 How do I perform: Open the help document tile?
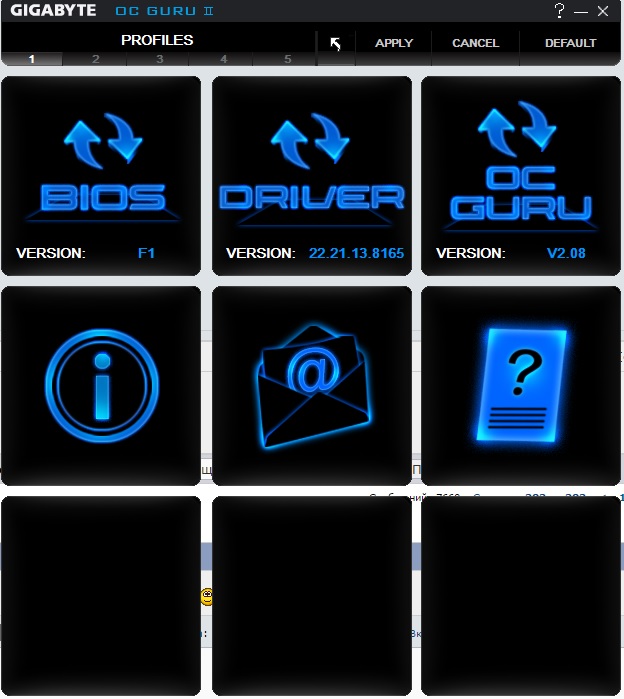521,384
